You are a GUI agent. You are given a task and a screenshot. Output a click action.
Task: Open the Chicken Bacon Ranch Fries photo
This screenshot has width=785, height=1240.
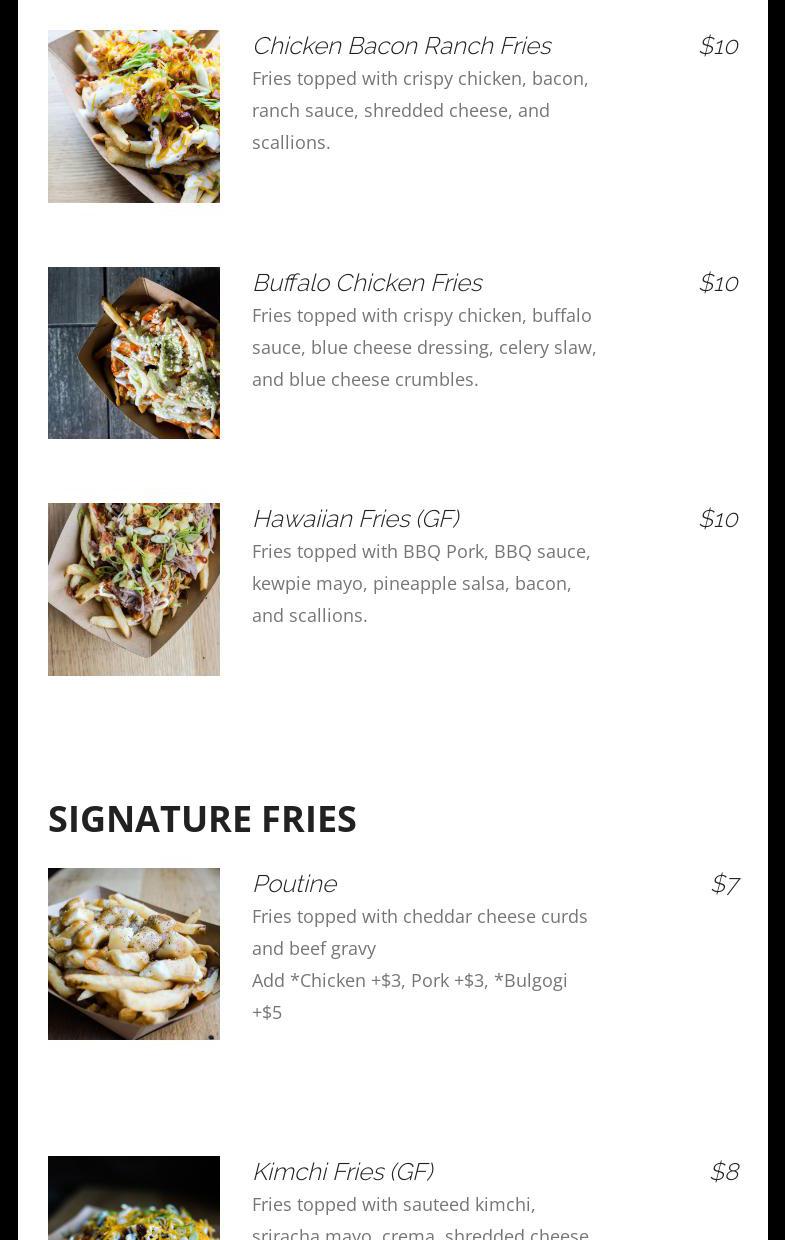(x=134, y=116)
